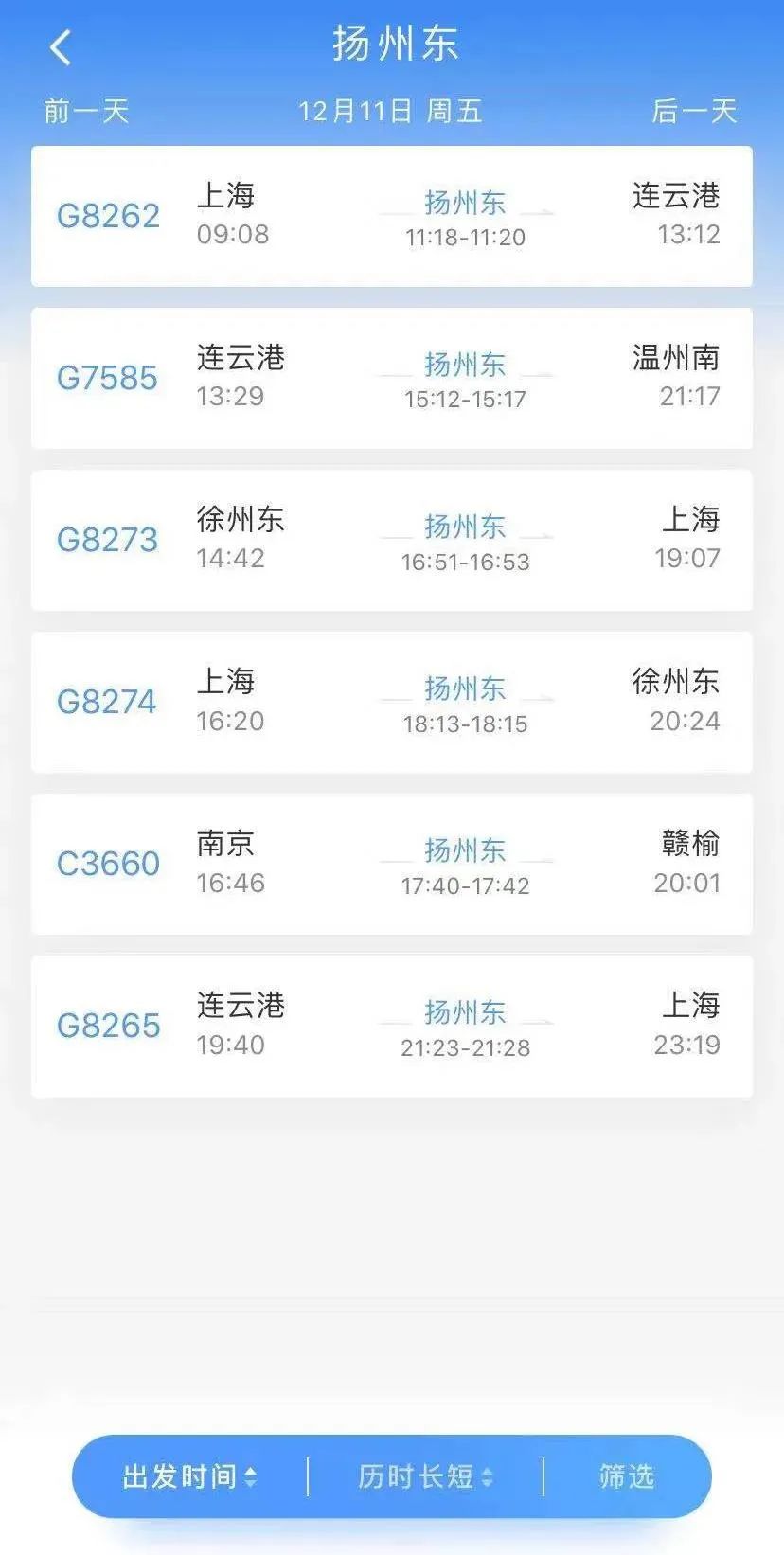Sort trains by 出发时间 departure time

(179, 1475)
